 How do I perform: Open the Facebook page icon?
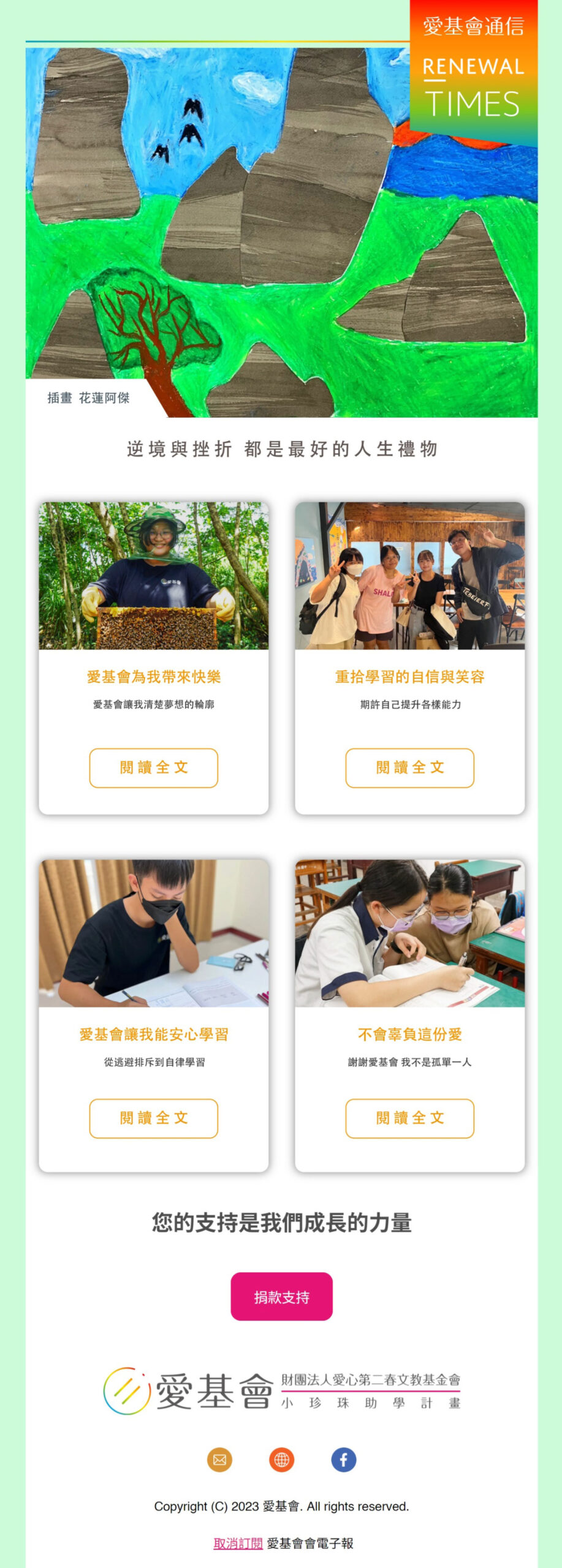click(343, 1460)
